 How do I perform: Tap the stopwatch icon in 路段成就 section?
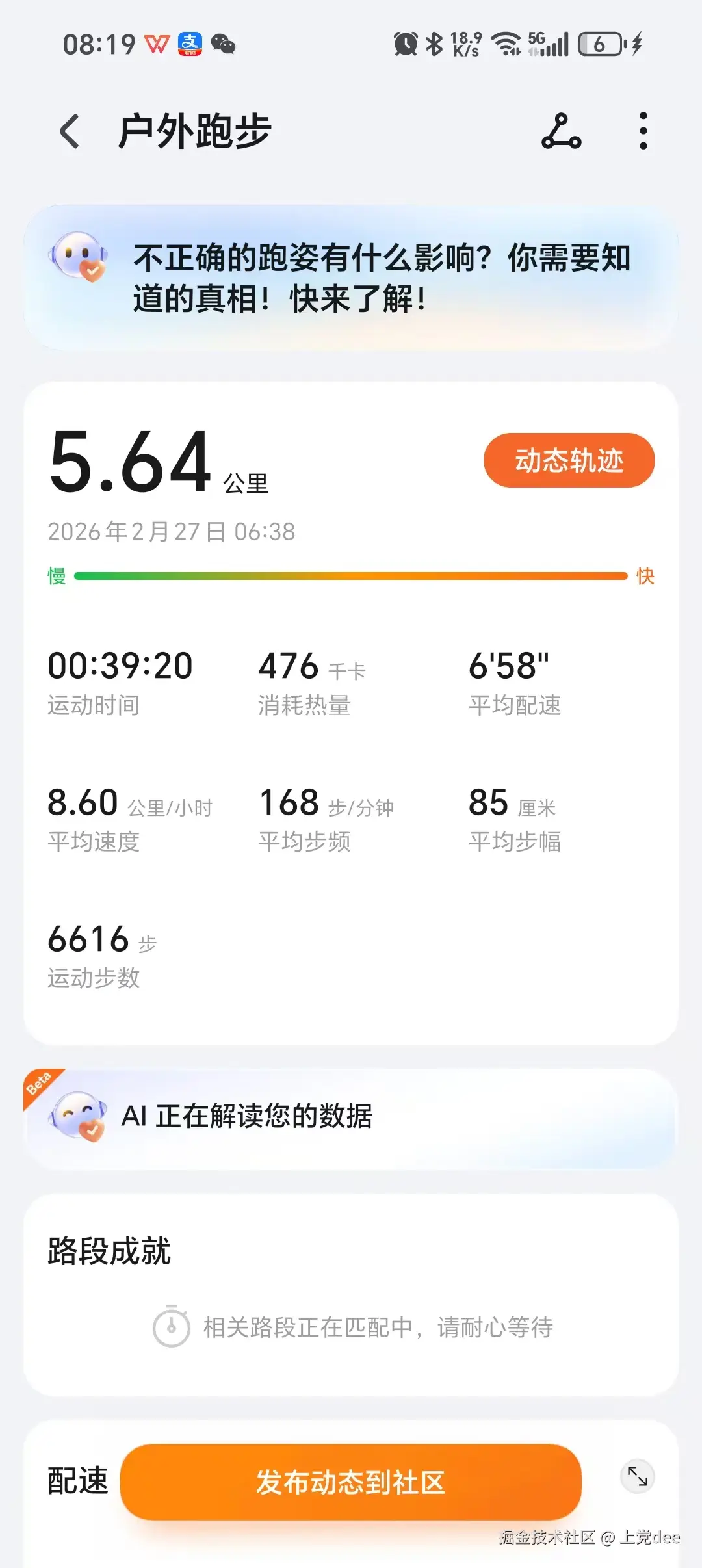pos(172,1325)
